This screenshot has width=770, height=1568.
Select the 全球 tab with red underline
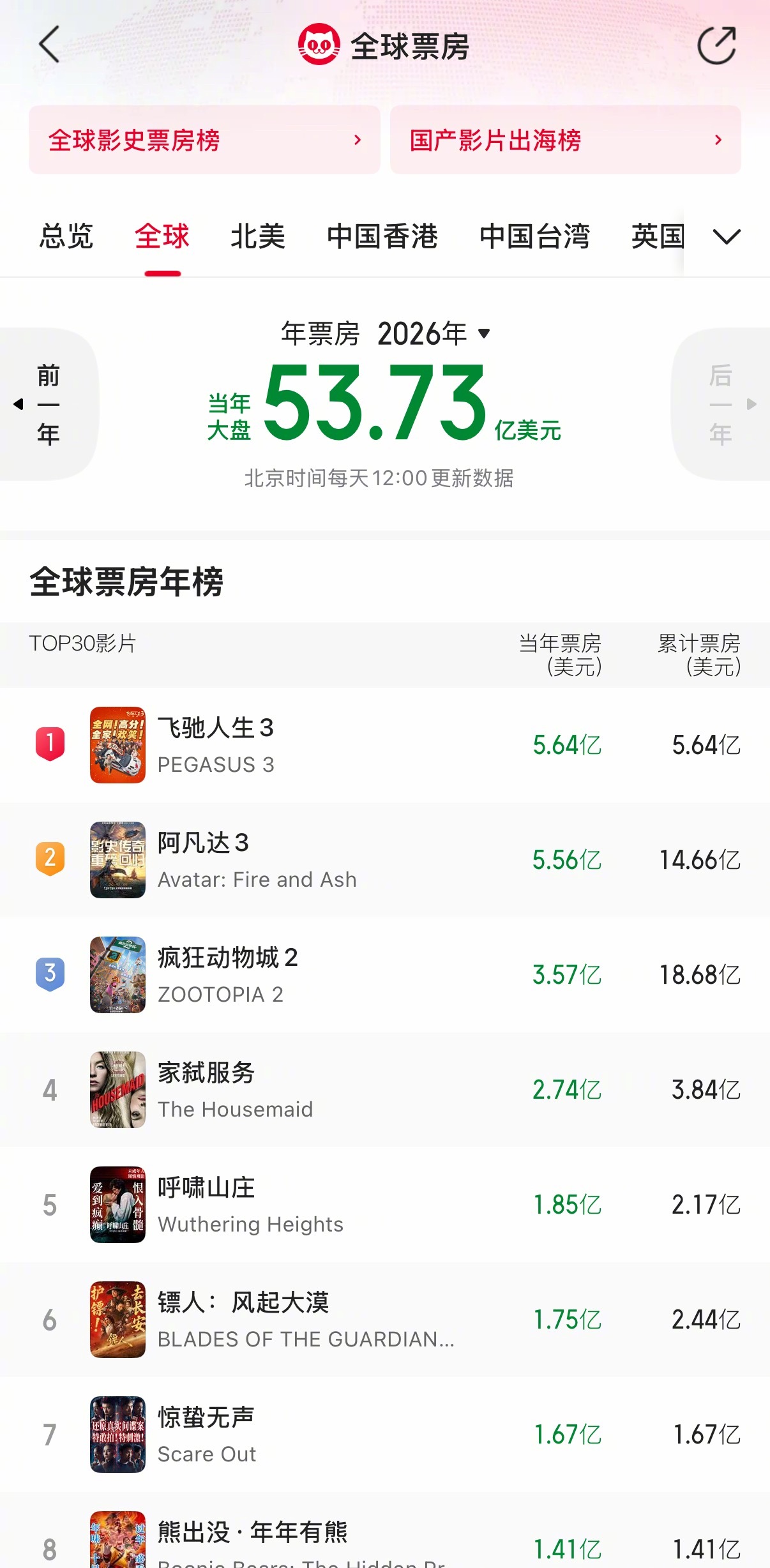pyautogui.click(x=163, y=236)
